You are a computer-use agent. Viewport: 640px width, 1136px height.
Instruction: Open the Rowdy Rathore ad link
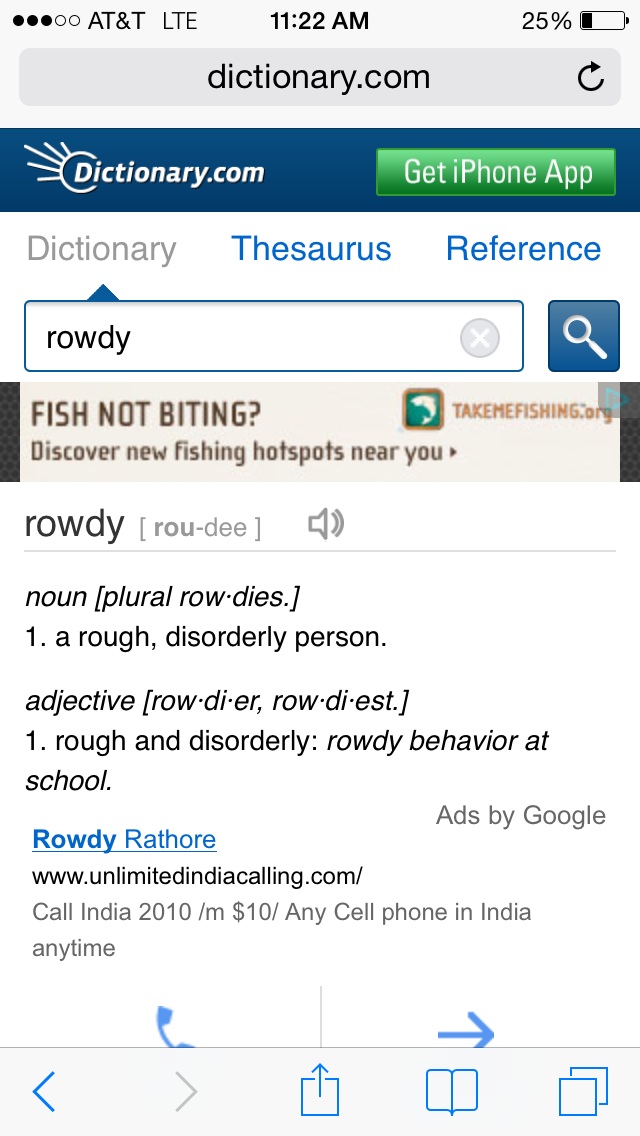pyautogui.click(x=124, y=839)
